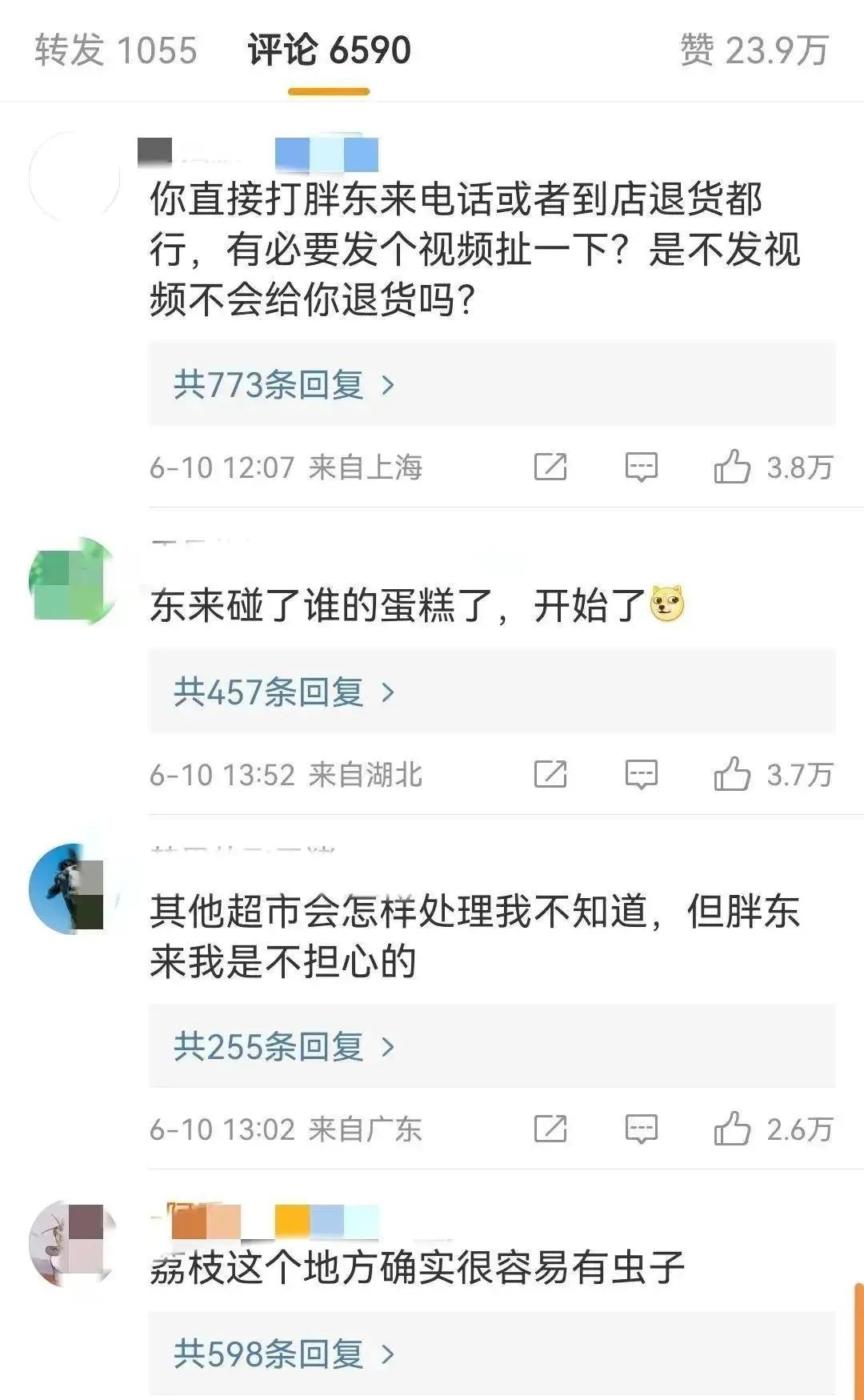Screen dimensions: 864x1400
Task: Open 共255条回复 replies
Action: tap(284, 1047)
